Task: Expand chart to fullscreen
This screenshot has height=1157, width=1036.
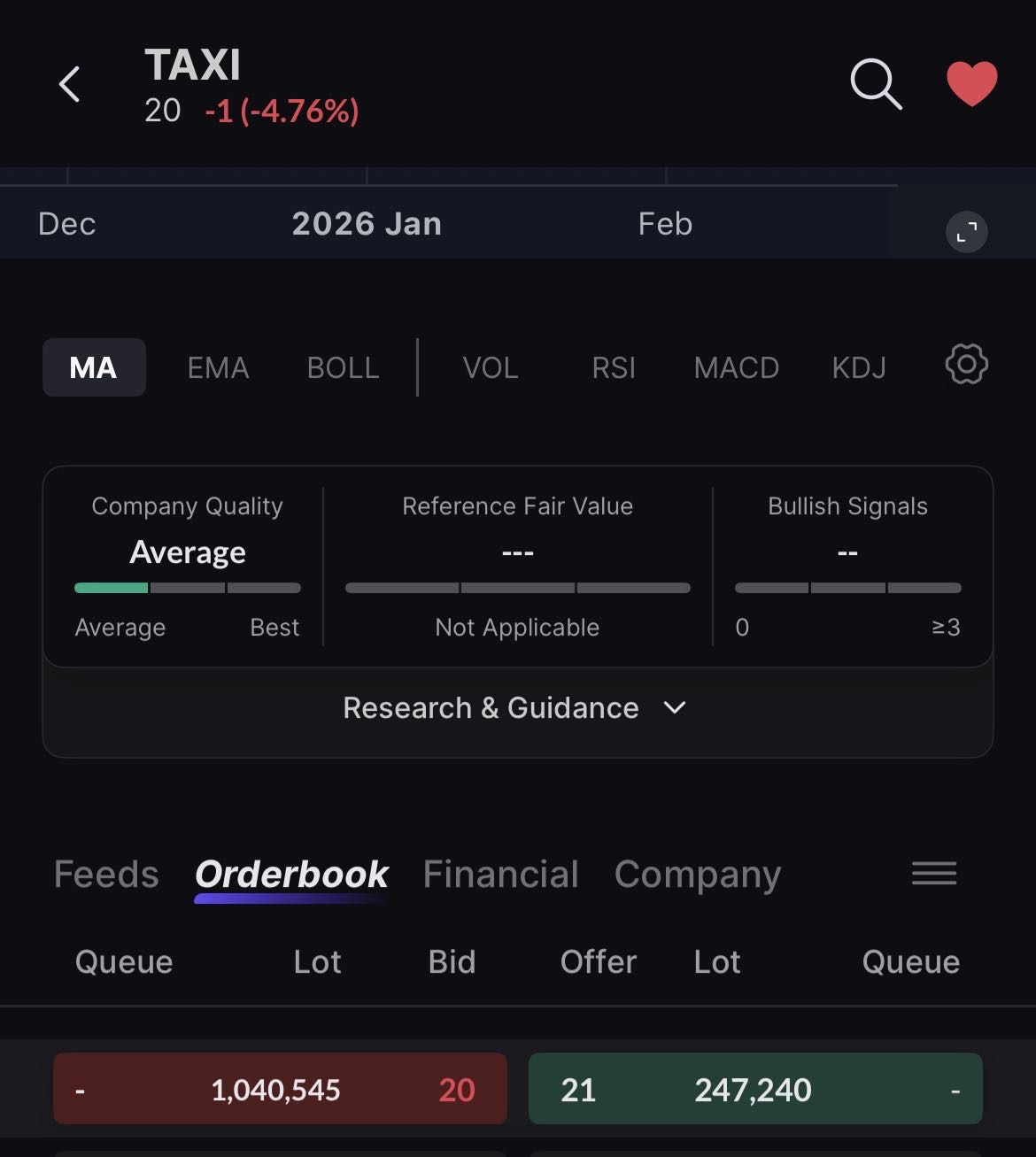Action: tap(967, 232)
